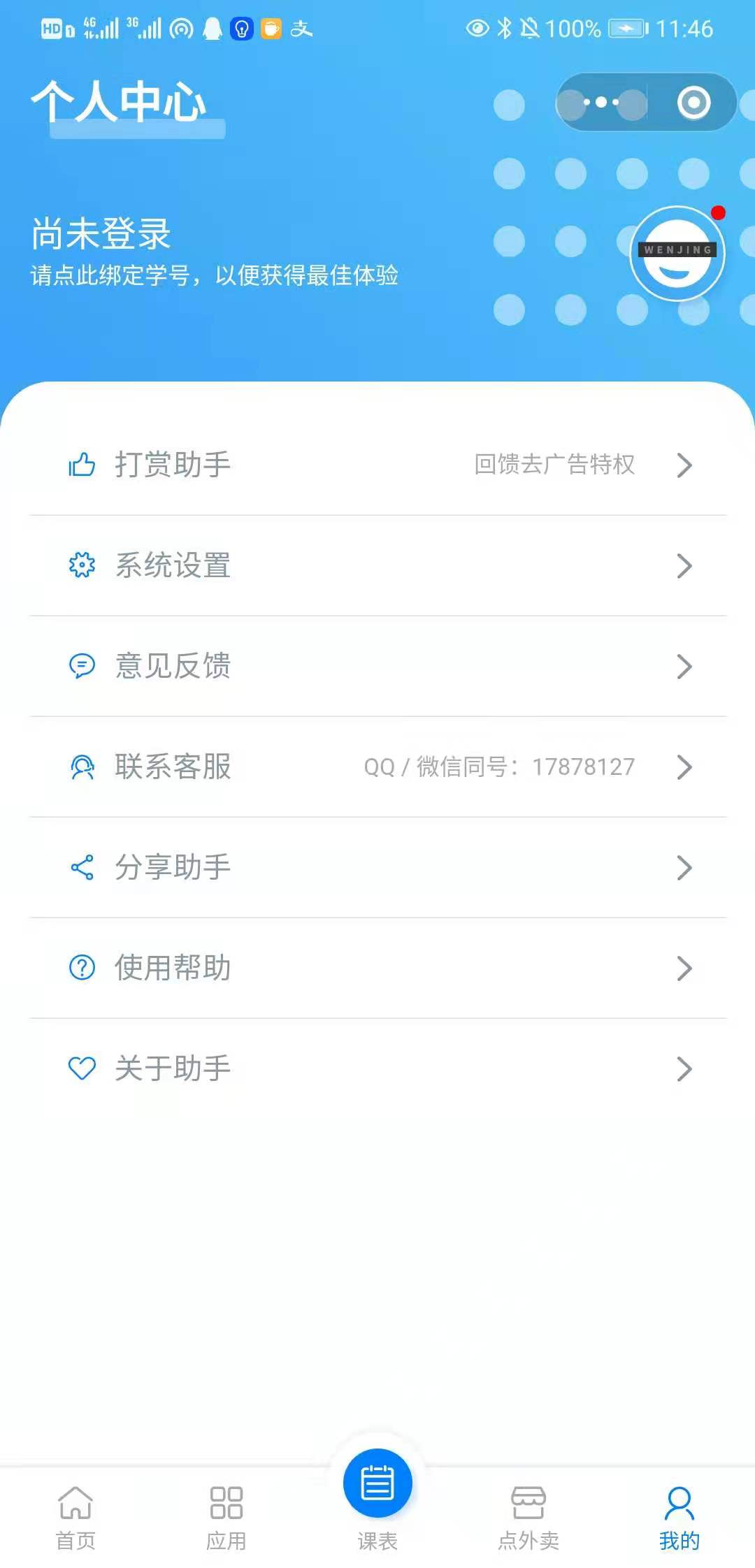Viewport: 755px width, 1568px height.
Task: Switch to the 应用 tab
Action: point(226,1516)
